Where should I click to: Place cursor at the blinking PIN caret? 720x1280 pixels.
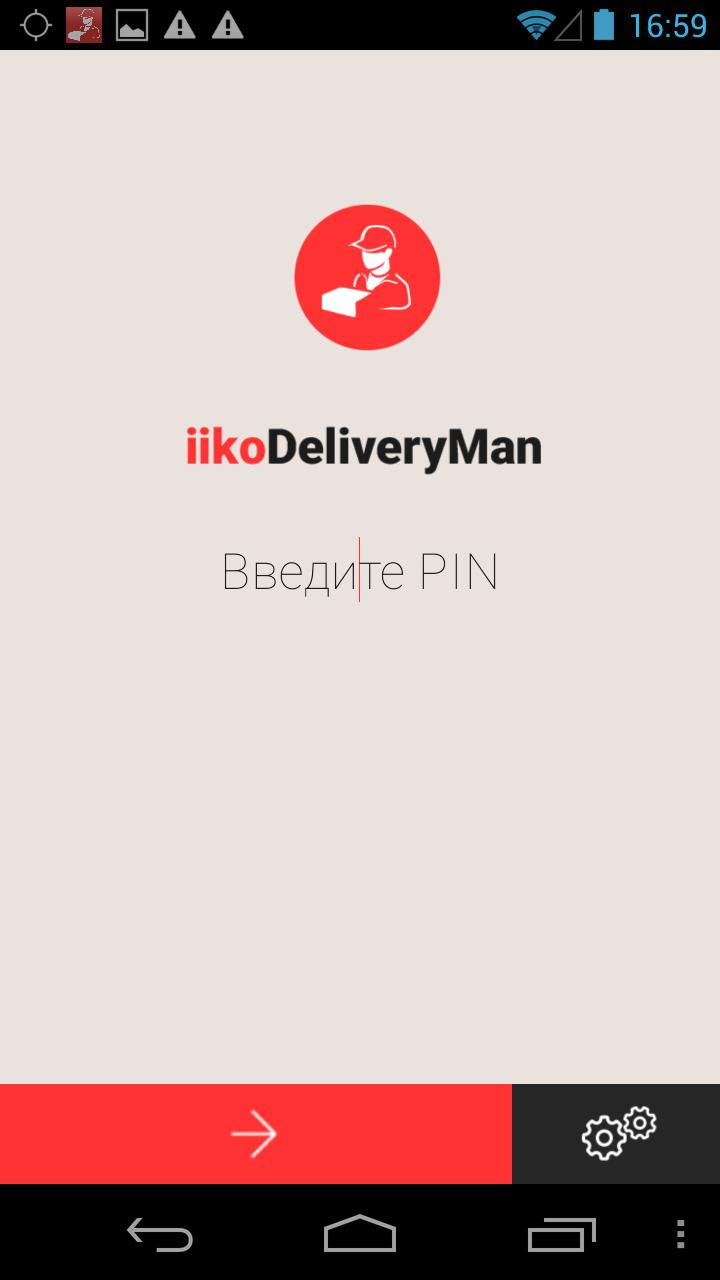(361, 570)
